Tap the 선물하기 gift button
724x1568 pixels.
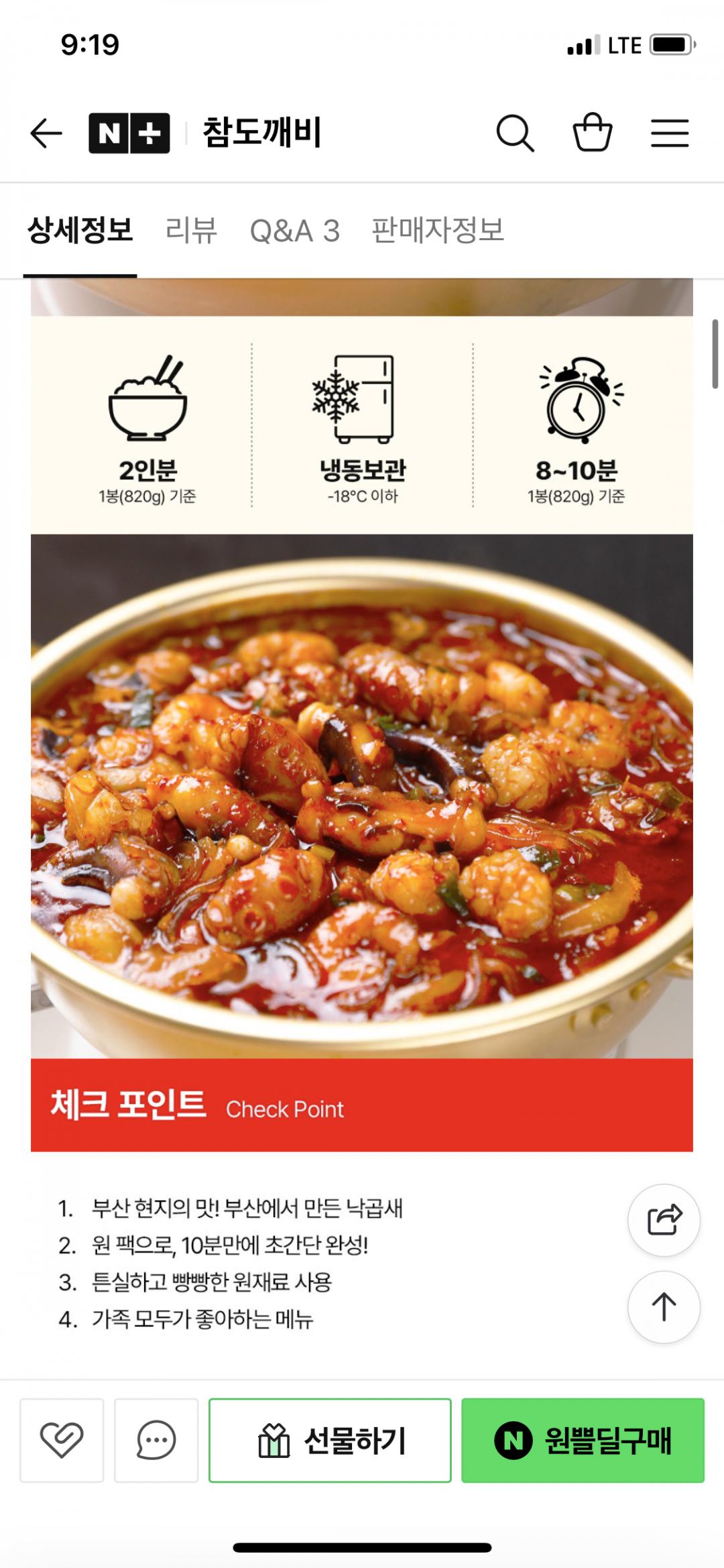tap(330, 1440)
